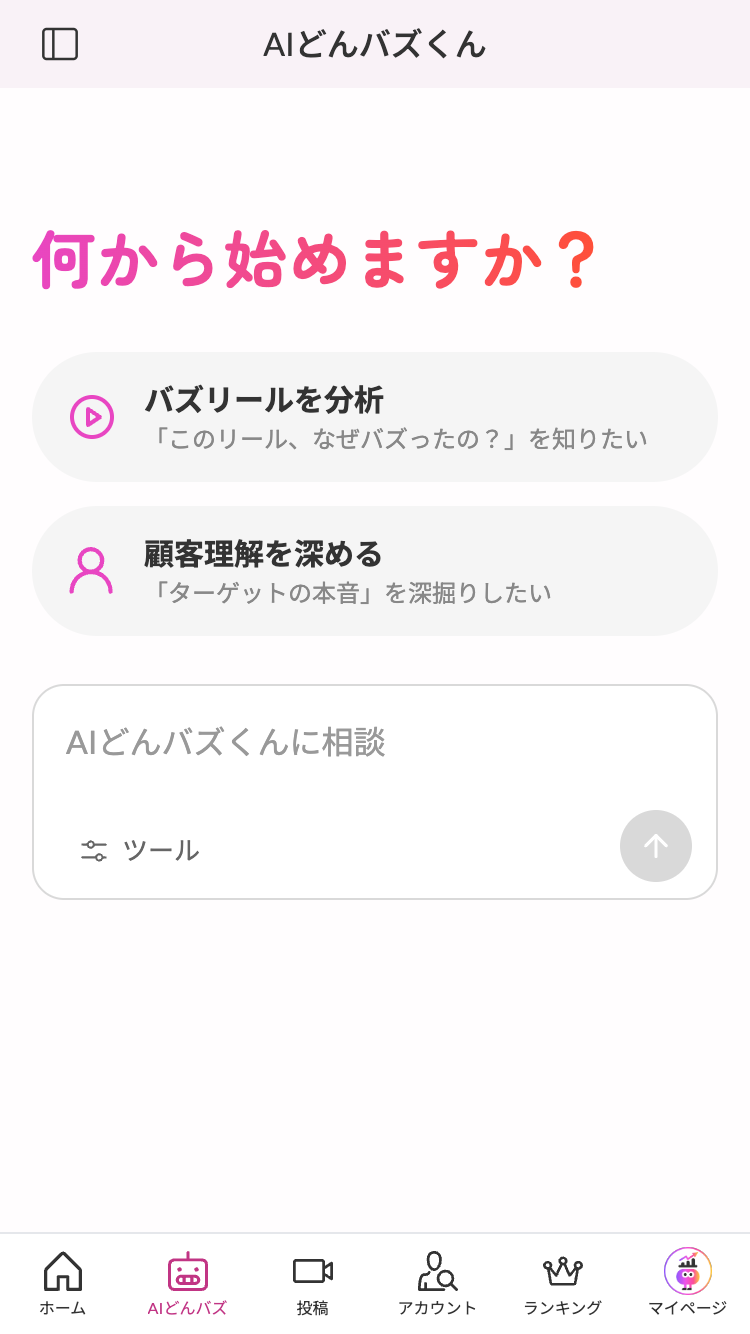Choose the 顧客理解を深める option
Image resolution: width=750 pixels, height=1334 pixels.
tap(375, 571)
